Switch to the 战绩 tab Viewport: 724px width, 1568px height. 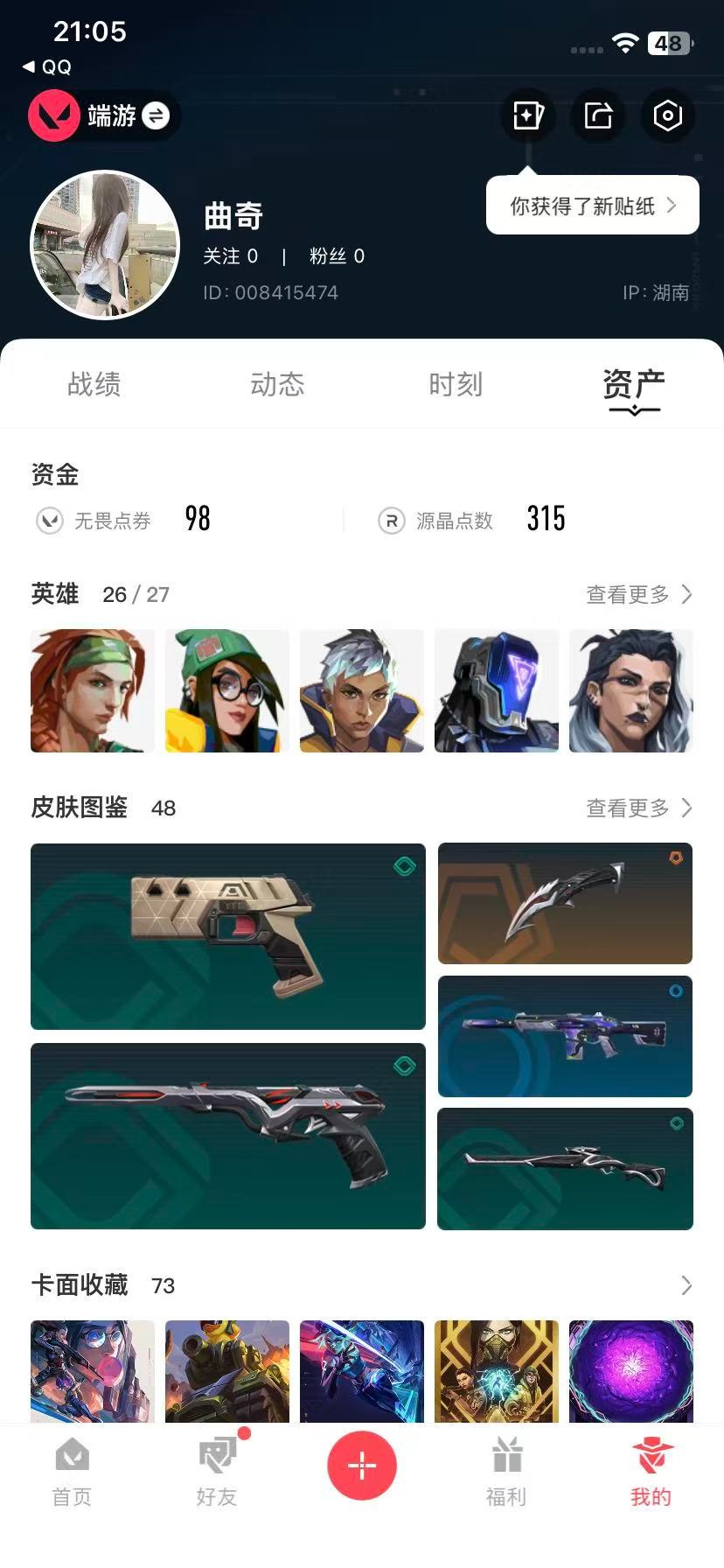pos(94,384)
